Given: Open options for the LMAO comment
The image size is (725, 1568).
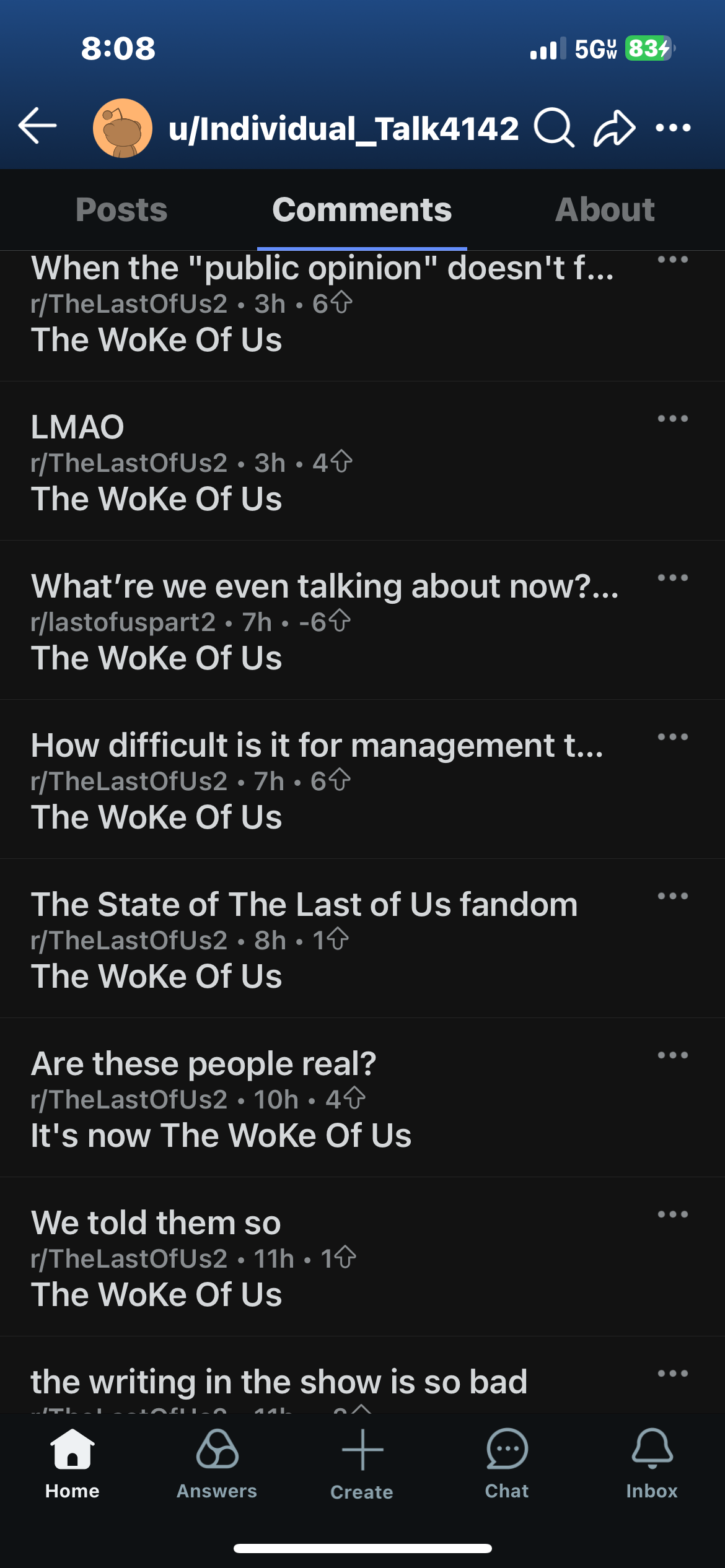Looking at the screenshot, I should tap(673, 419).
